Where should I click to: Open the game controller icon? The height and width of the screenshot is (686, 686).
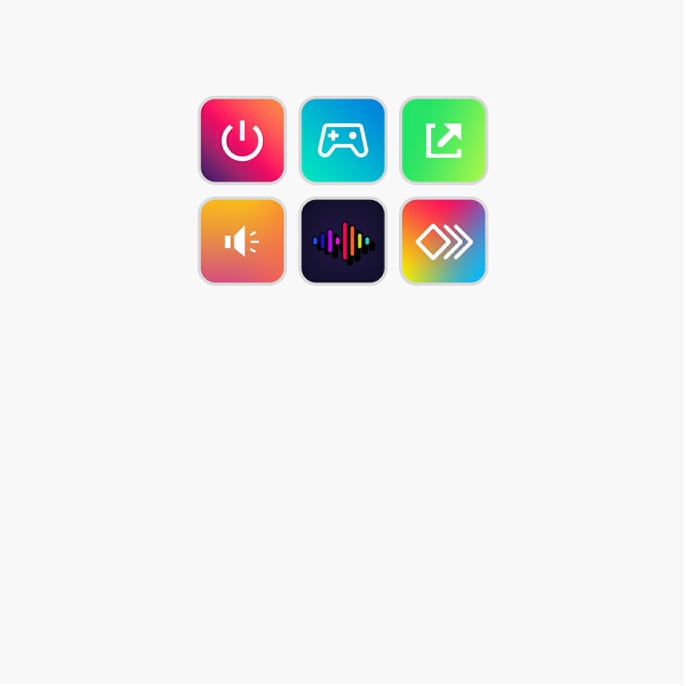click(x=343, y=141)
